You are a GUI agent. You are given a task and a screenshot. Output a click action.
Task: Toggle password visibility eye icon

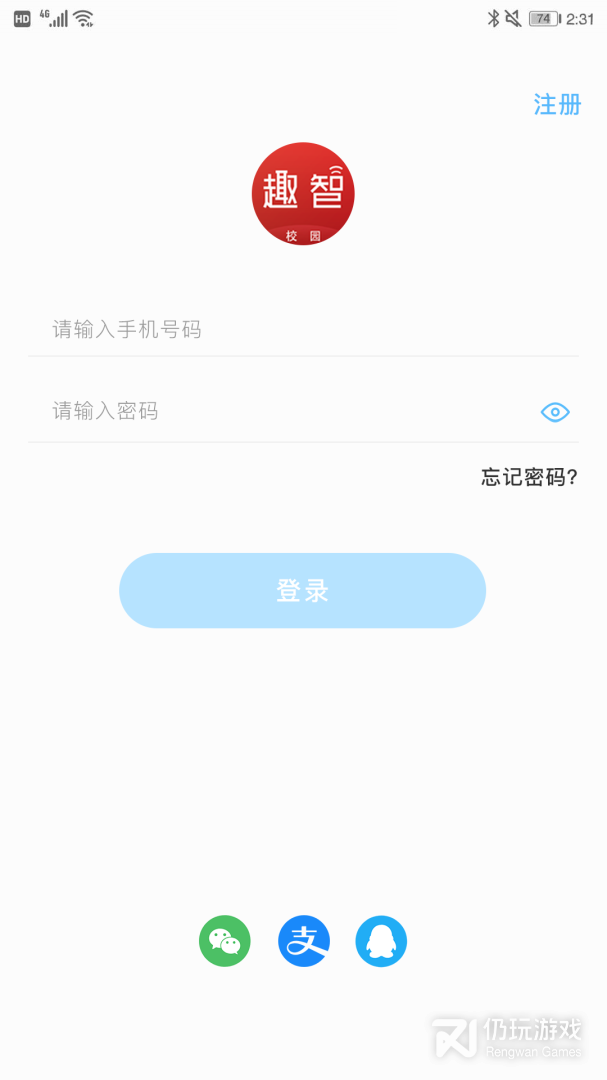coord(555,412)
